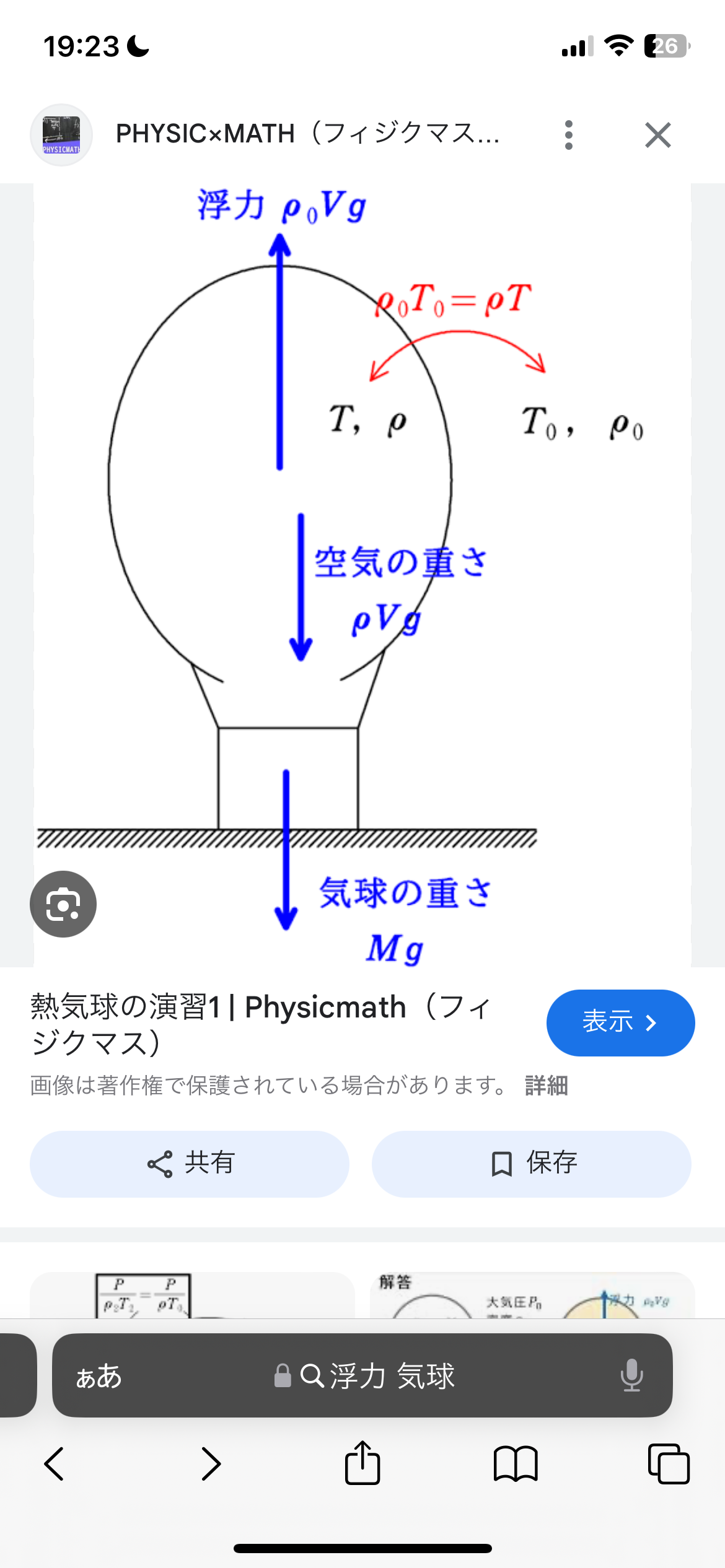Save the image with 保存
This screenshot has height=1568, width=725.
[x=531, y=1164]
